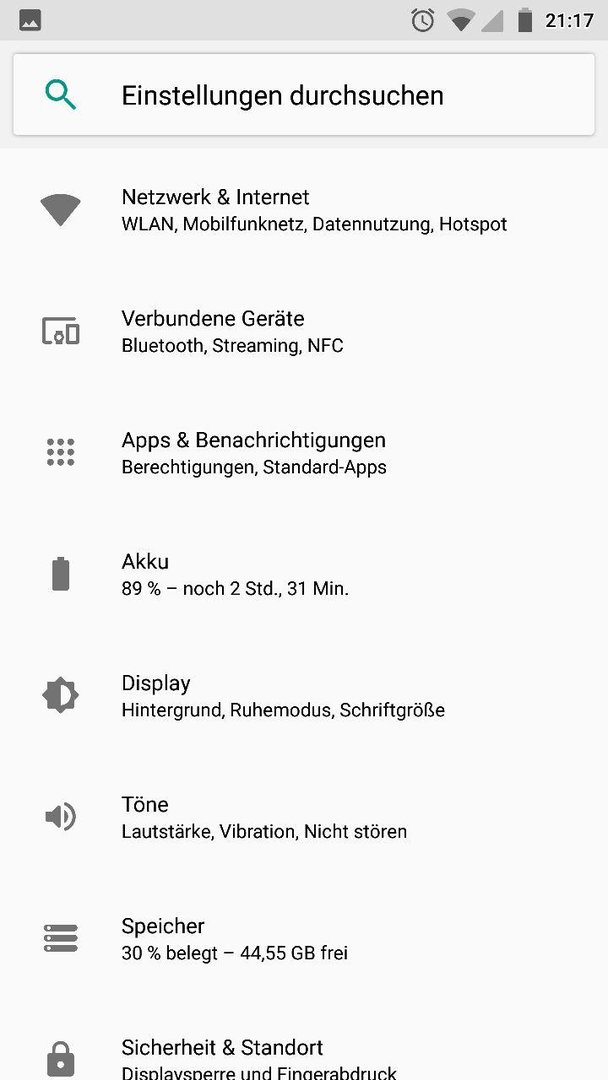The height and width of the screenshot is (1080, 608).
Task: Open Verbundene Geräte settings
Action: pos(304,331)
